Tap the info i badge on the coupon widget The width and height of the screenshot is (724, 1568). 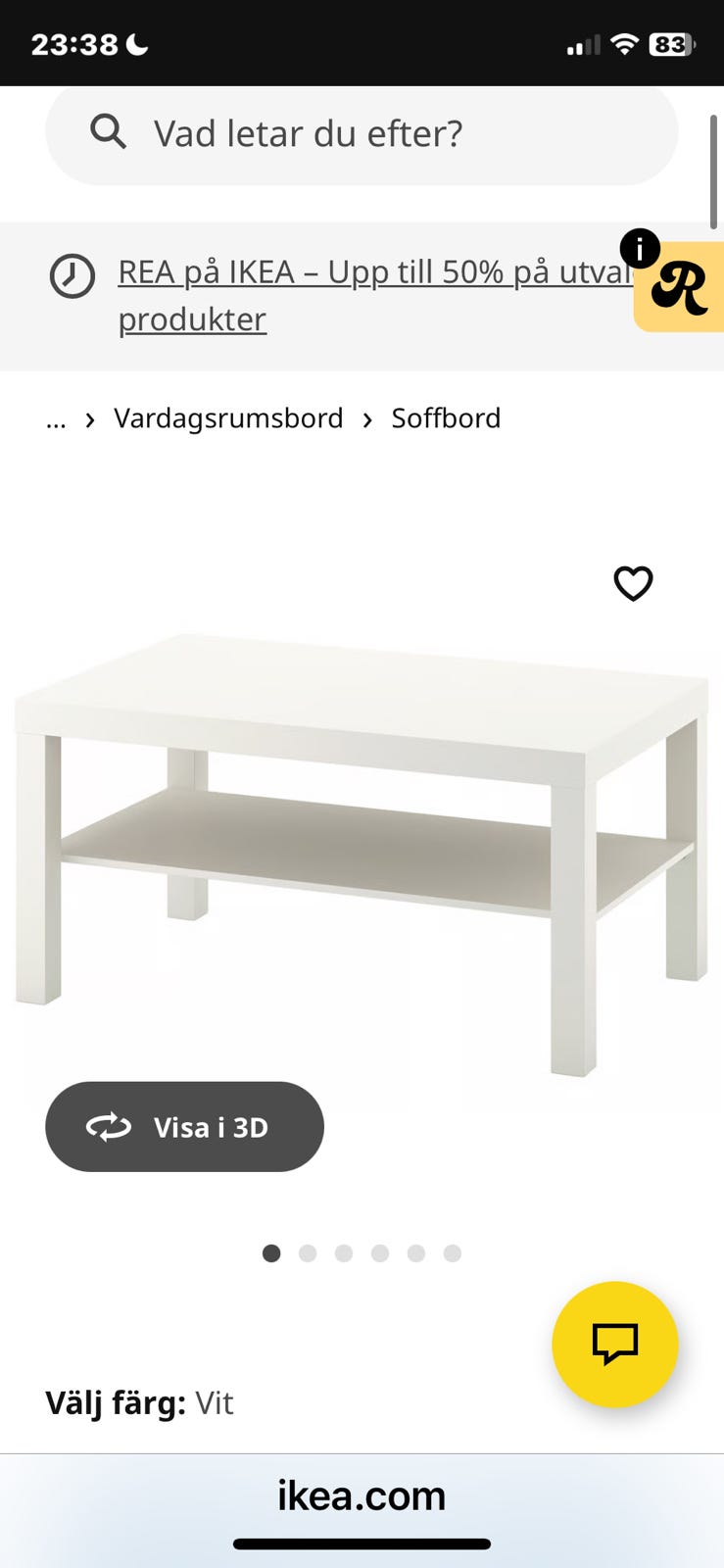(x=640, y=249)
